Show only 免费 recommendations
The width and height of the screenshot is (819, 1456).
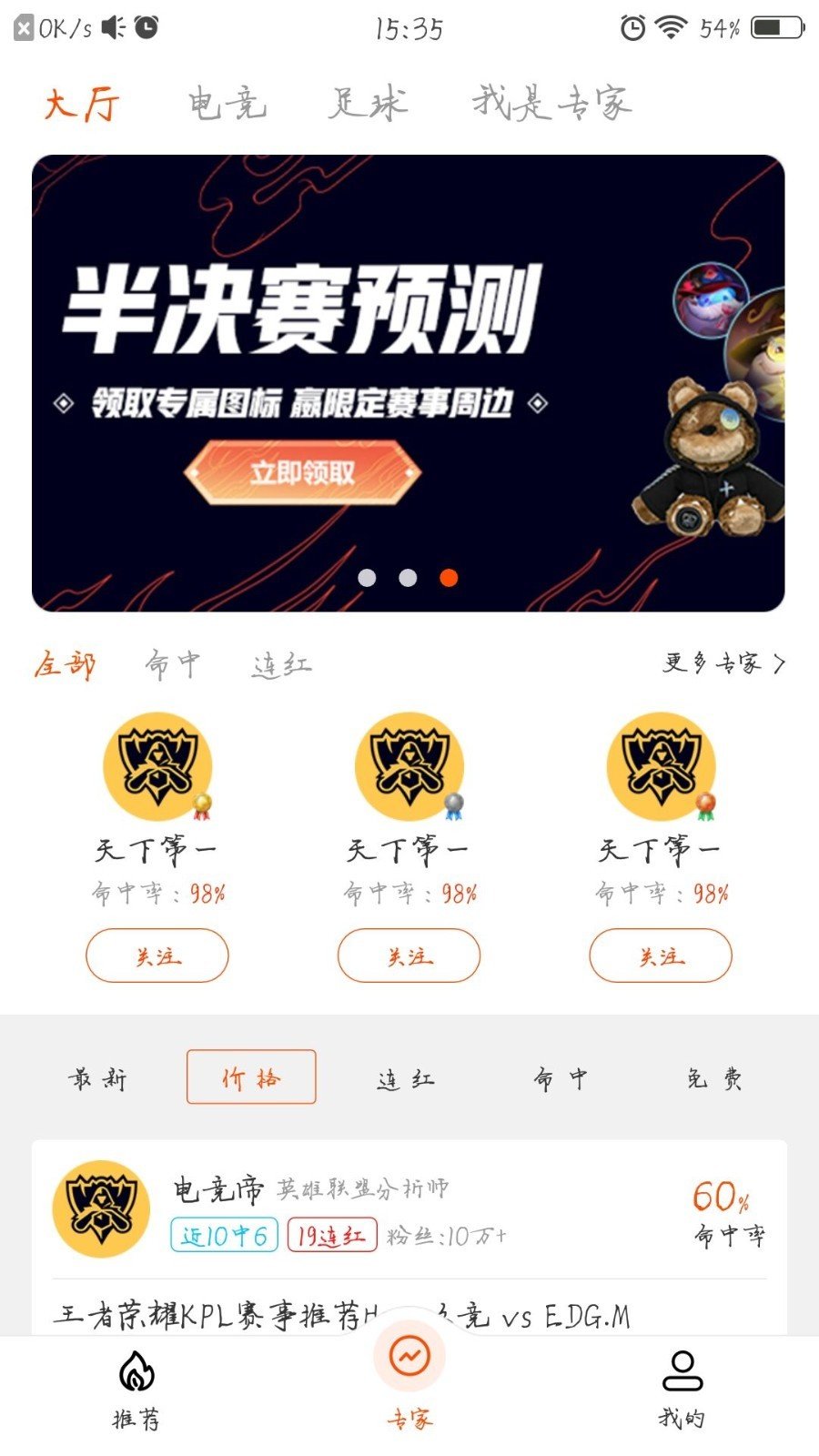coord(714,1078)
